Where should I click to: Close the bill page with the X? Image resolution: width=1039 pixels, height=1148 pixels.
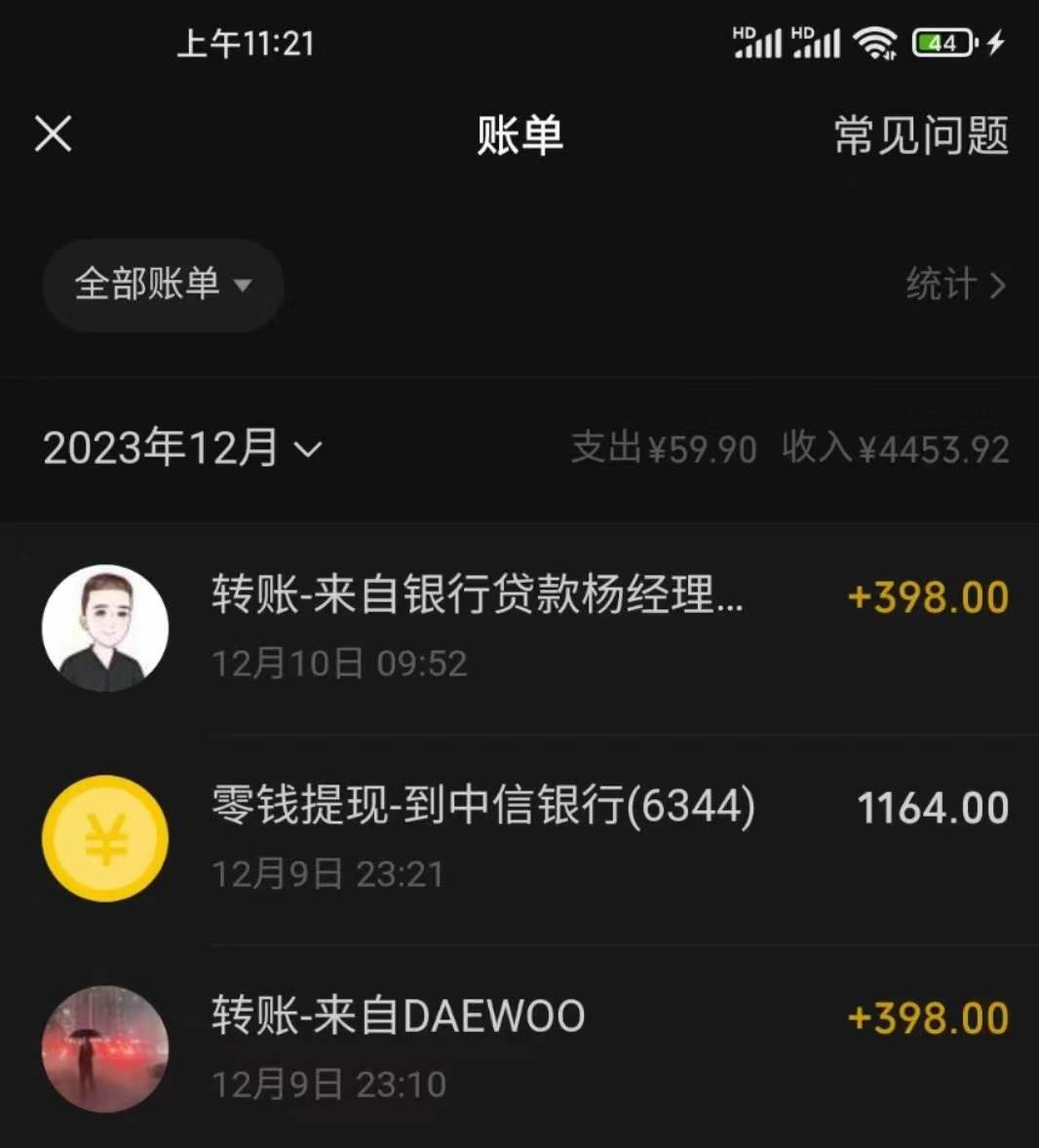click(x=53, y=134)
